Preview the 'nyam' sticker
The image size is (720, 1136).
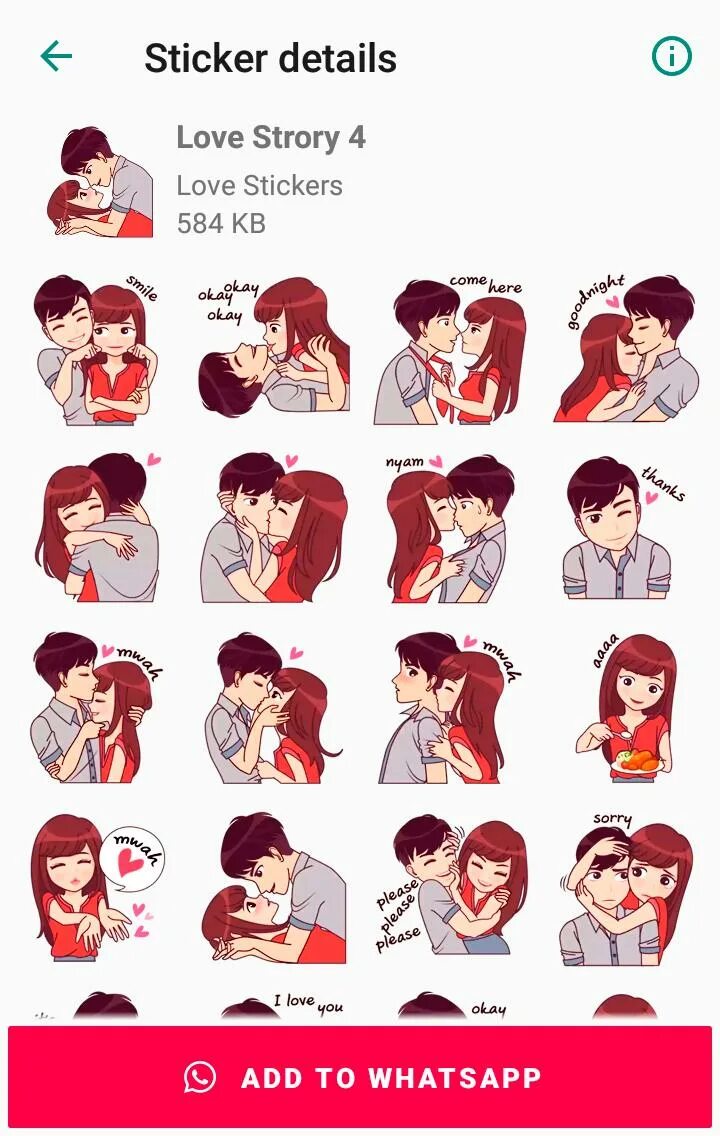448,528
